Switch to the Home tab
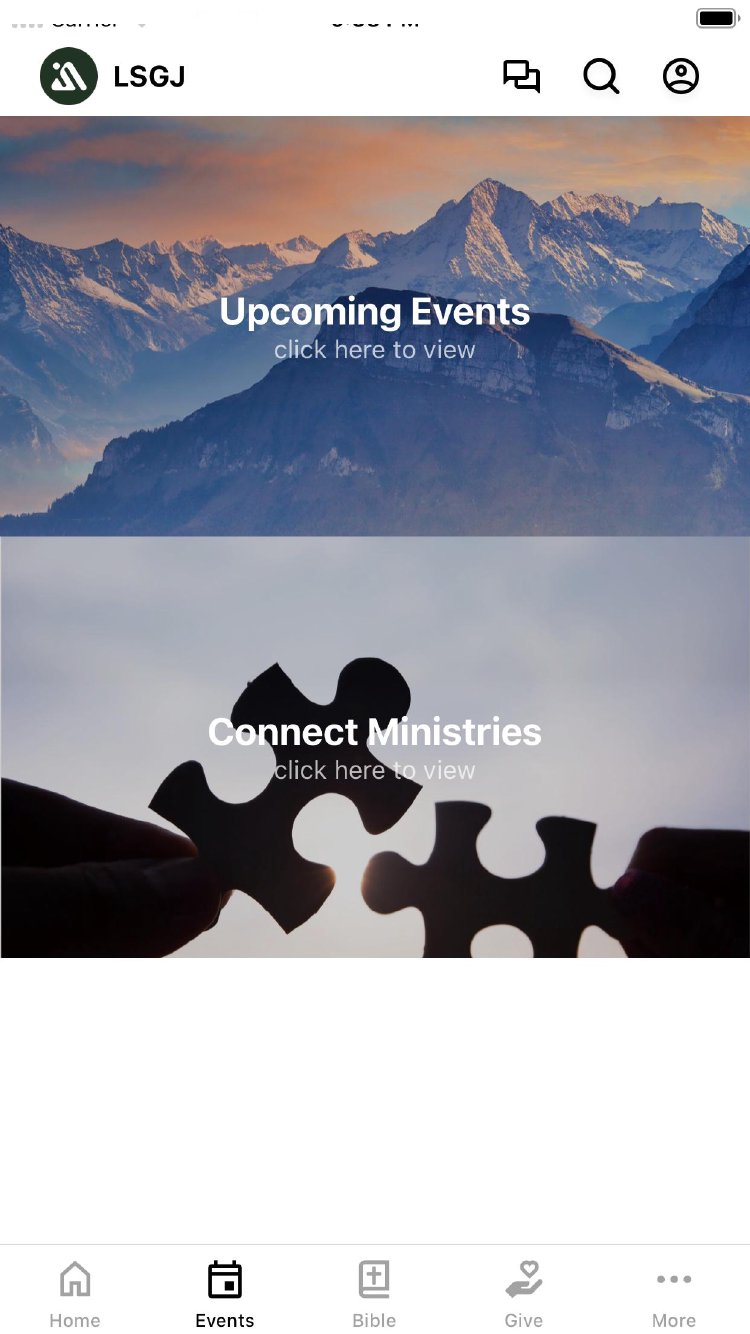The image size is (750, 1334). (75, 1293)
